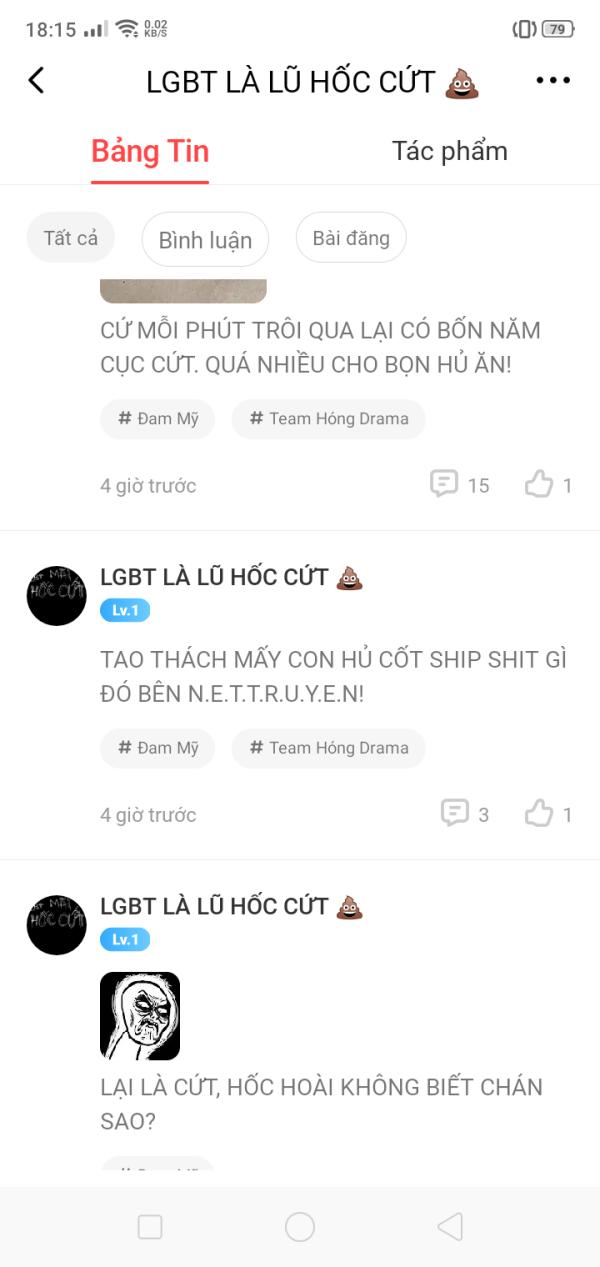The width and height of the screenshot is (600, 1267).
Task: Tap the Đam Mỹ hashtag under N.E.T.T.R.U.Y.E.N post
Action: coord(157,748)
